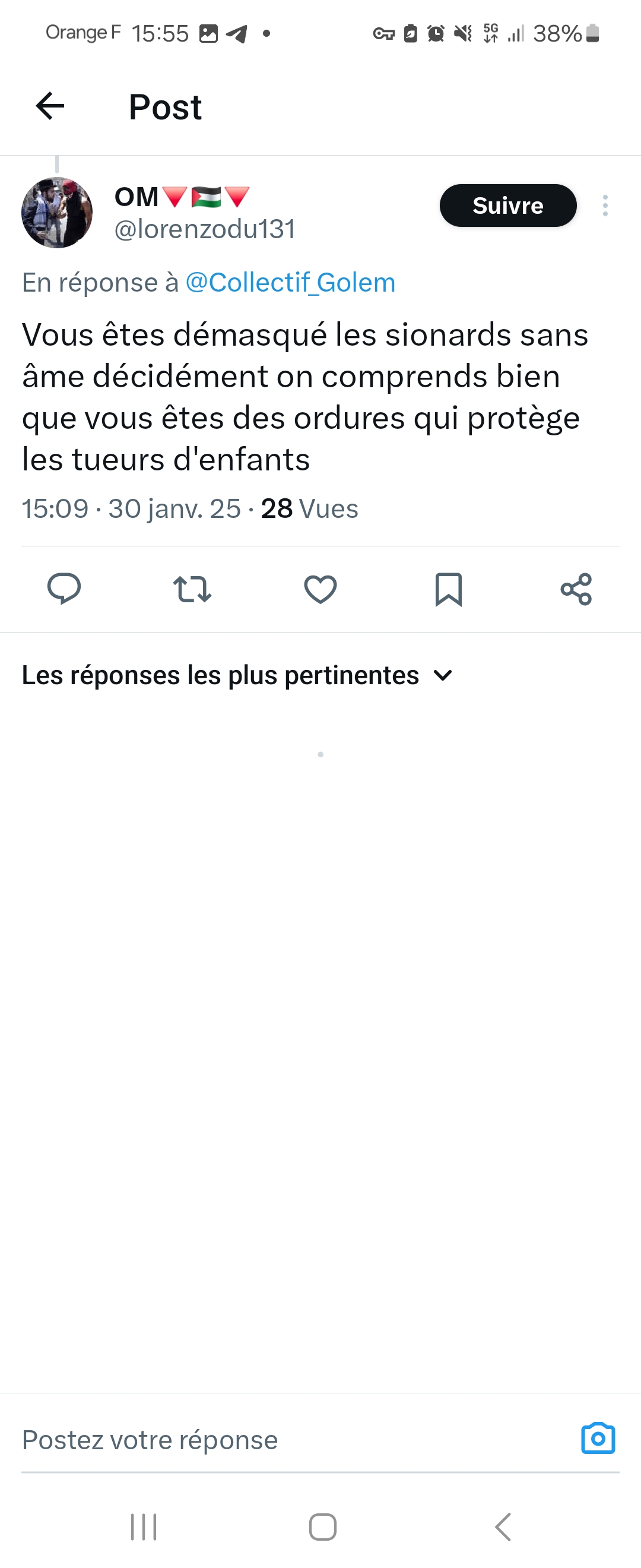Open the post's three-dot overflow menu

pos(605,206)
